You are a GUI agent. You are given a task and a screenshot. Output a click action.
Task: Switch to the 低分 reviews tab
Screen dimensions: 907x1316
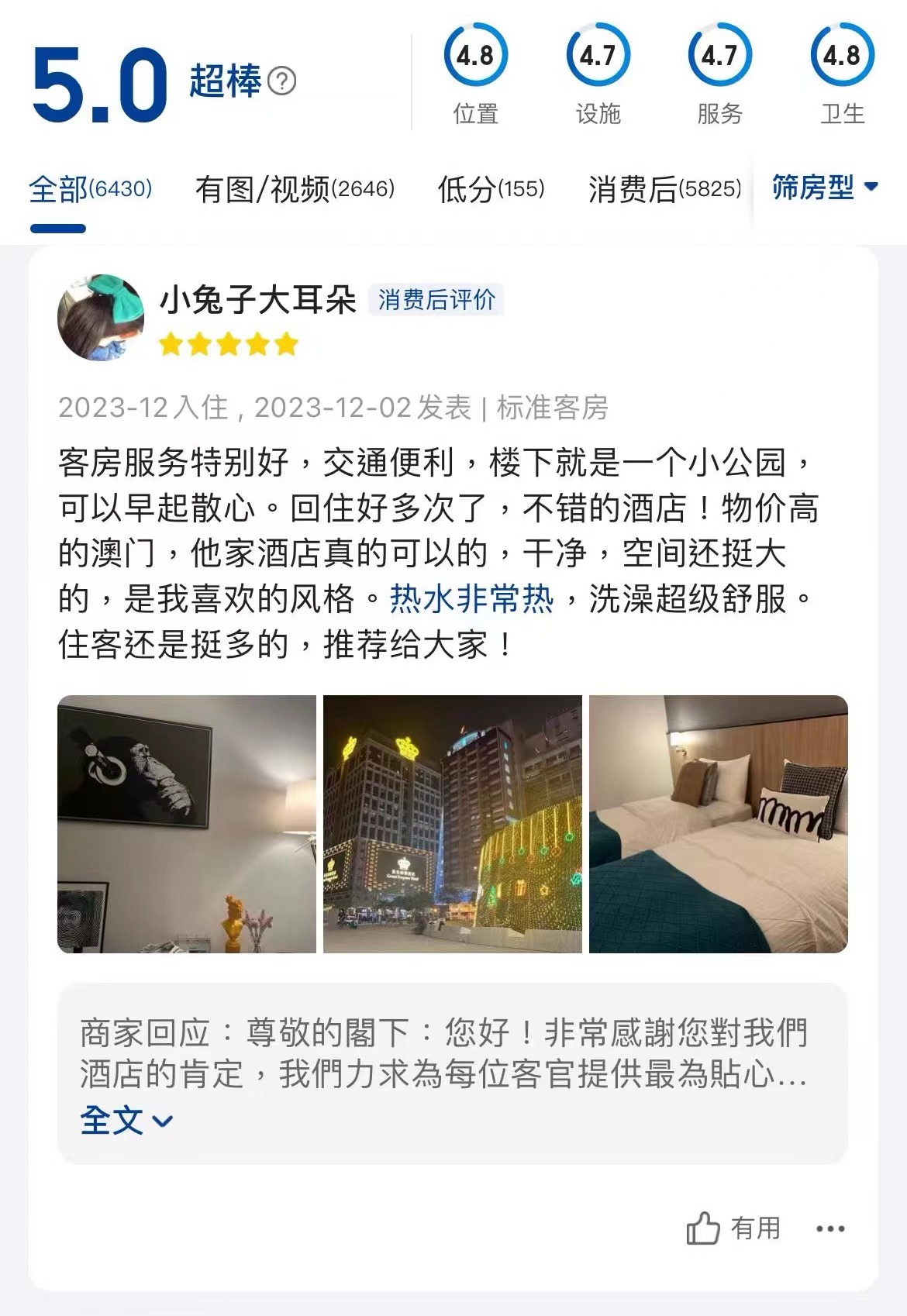coord(491,189)
